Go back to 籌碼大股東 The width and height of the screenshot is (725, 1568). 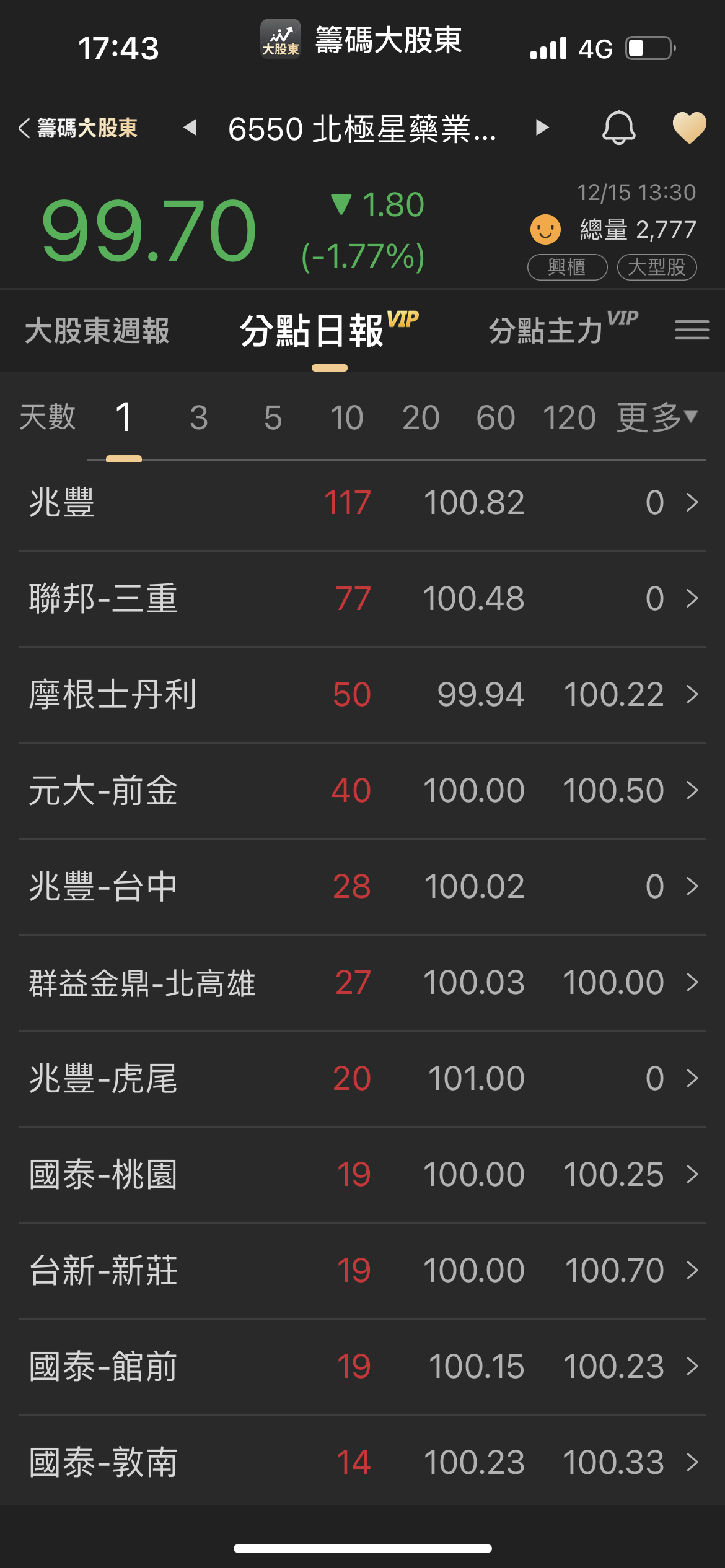pos(79,128)
